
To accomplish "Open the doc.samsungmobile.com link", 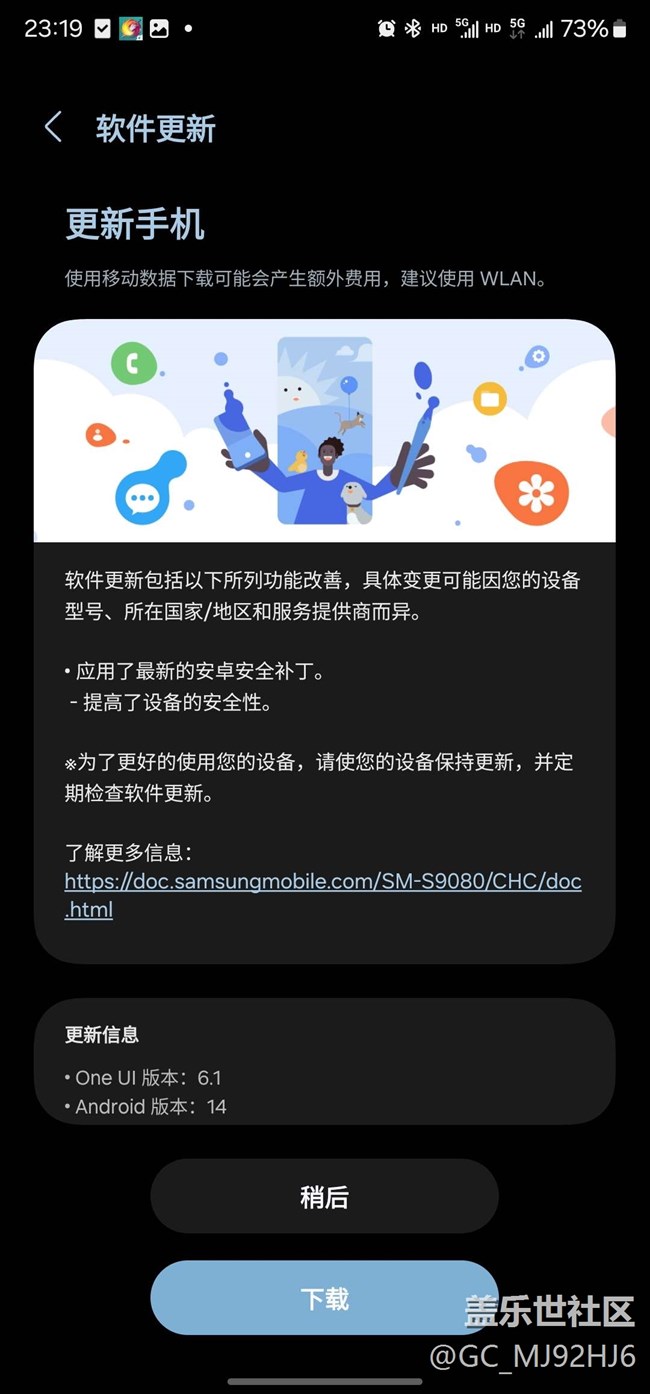I will (322, 882).
